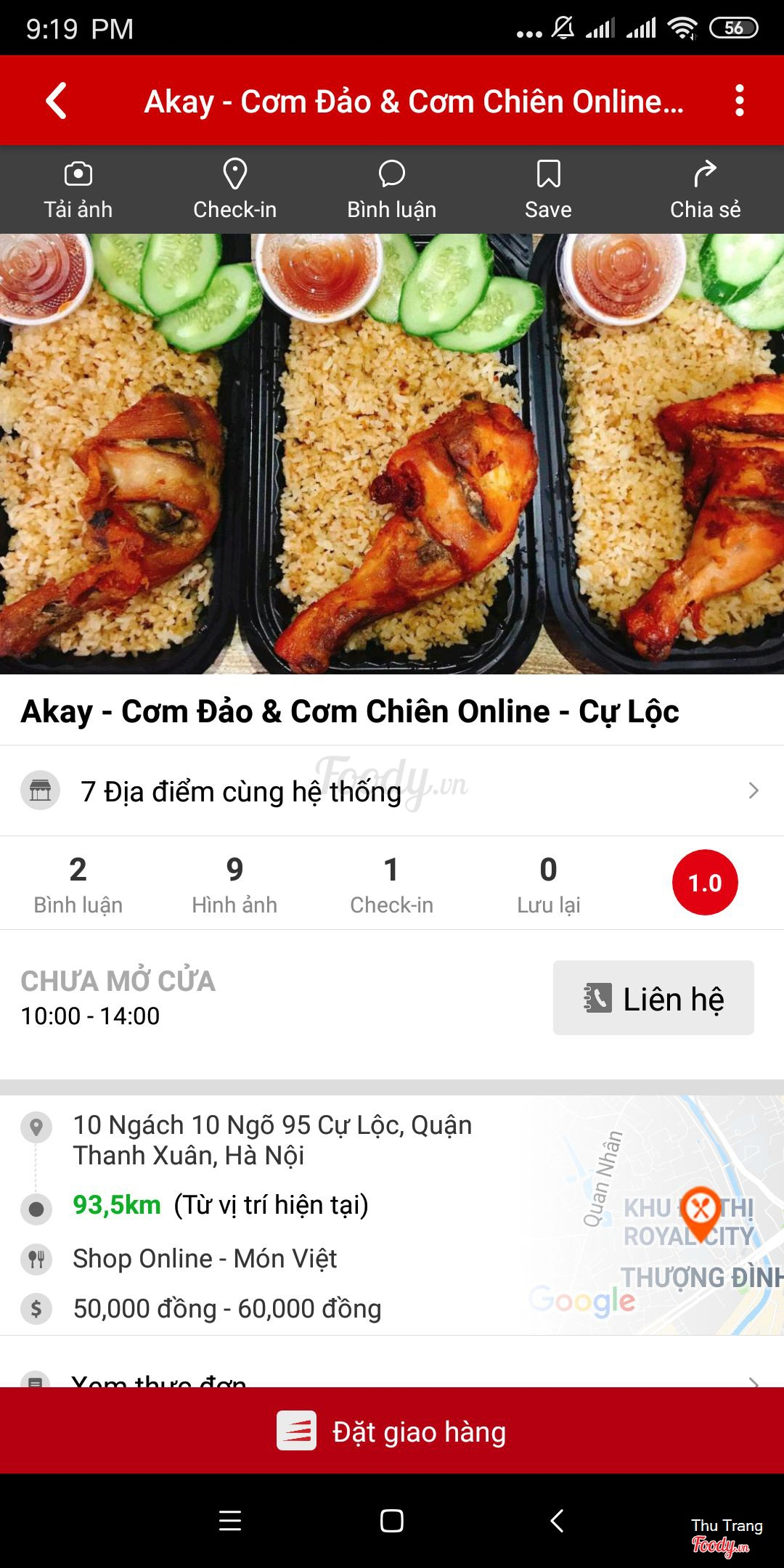Tap Đặt giao hàng to order delivery
The image size is (784, 1568).
click(392, 1431)
